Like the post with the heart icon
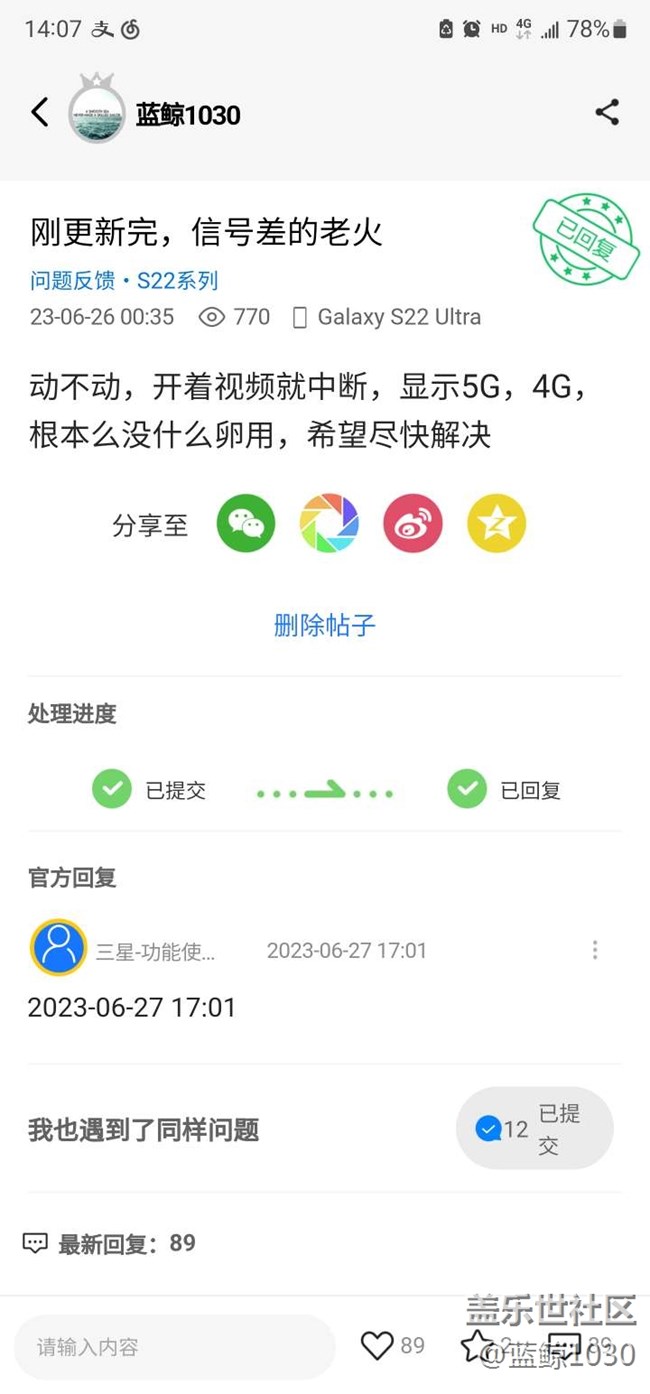This screenshot has height=1394, width=650. (377, 1346)
